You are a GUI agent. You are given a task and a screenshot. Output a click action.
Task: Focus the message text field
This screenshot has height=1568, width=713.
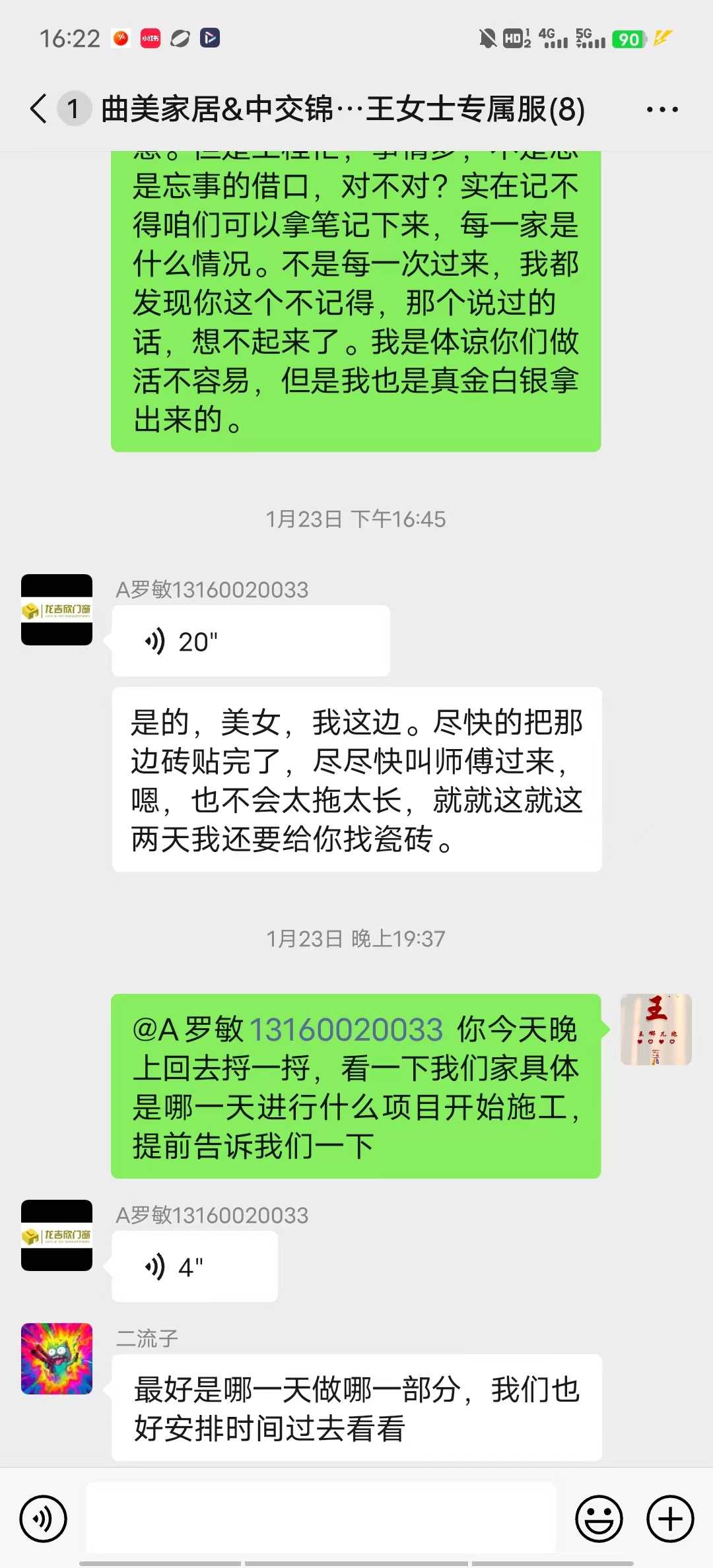tap(321, 1518)
